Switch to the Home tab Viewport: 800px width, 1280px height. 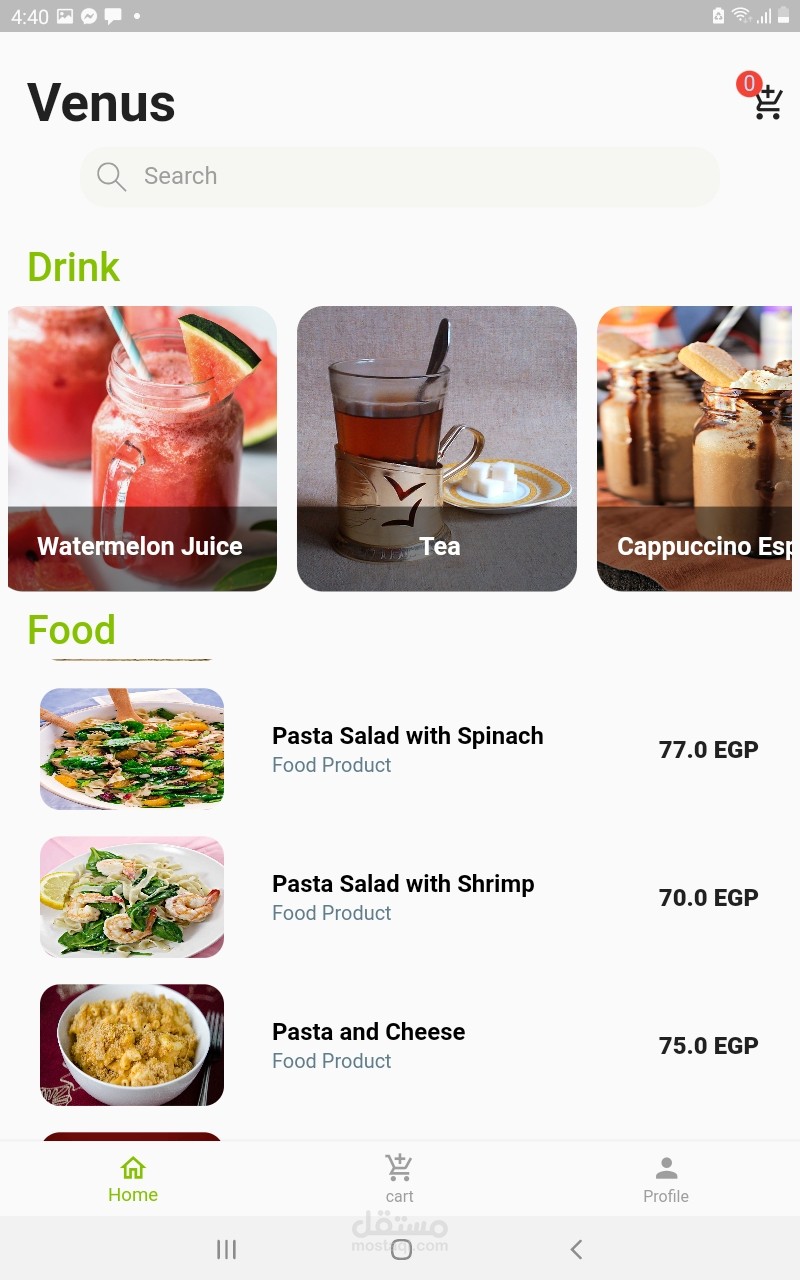(133, 1179)
